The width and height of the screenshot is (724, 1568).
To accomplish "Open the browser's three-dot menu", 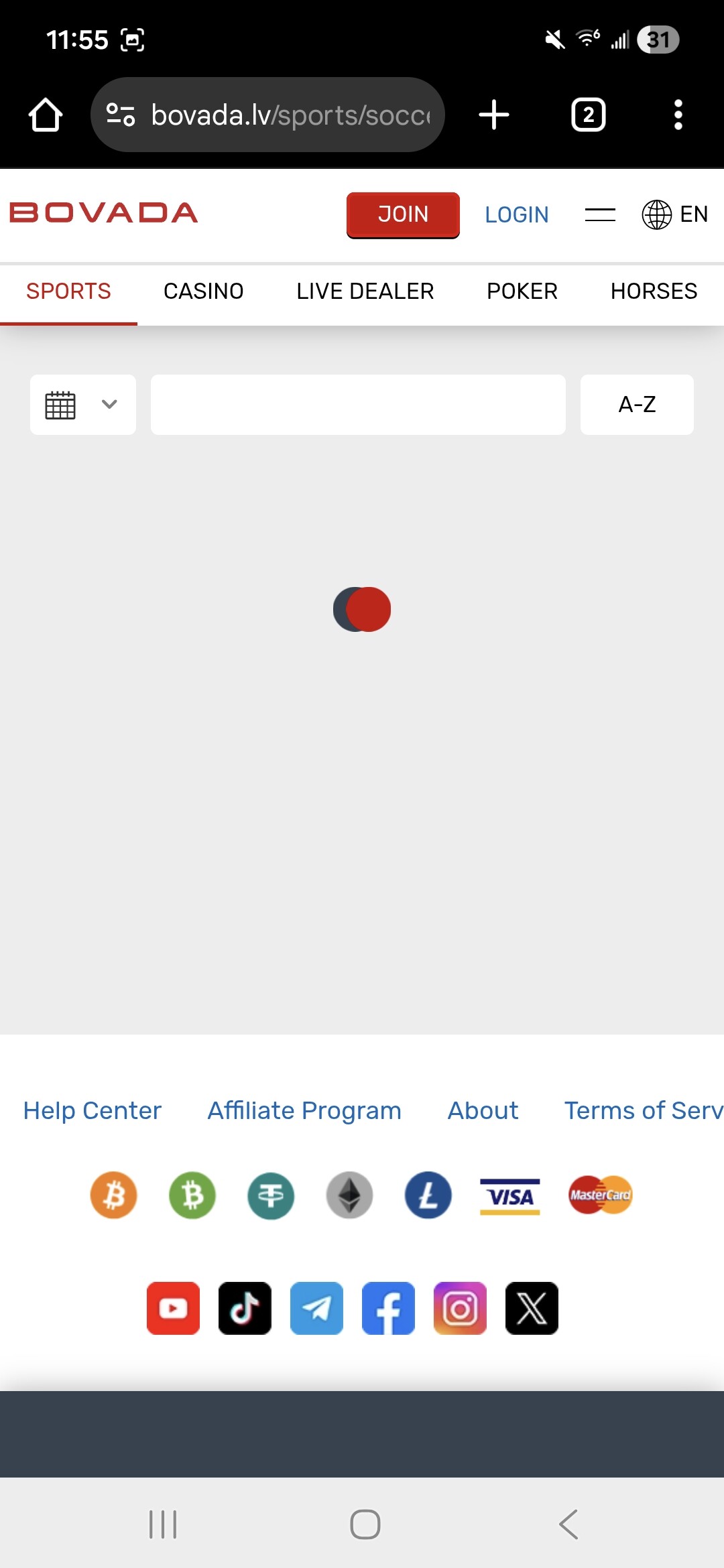I will (678, 115).
